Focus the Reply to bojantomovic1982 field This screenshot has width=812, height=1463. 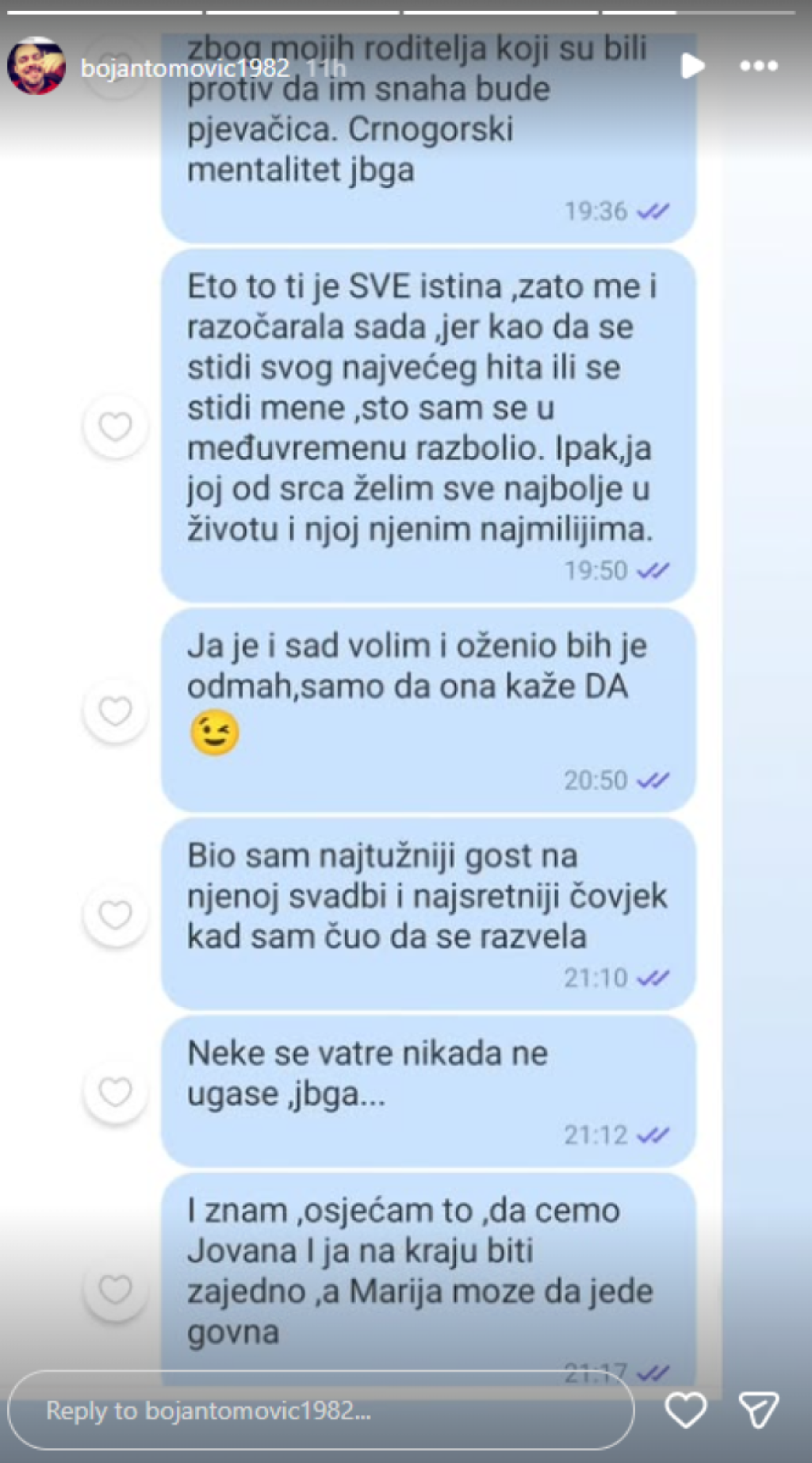[x=320, y=1411]
